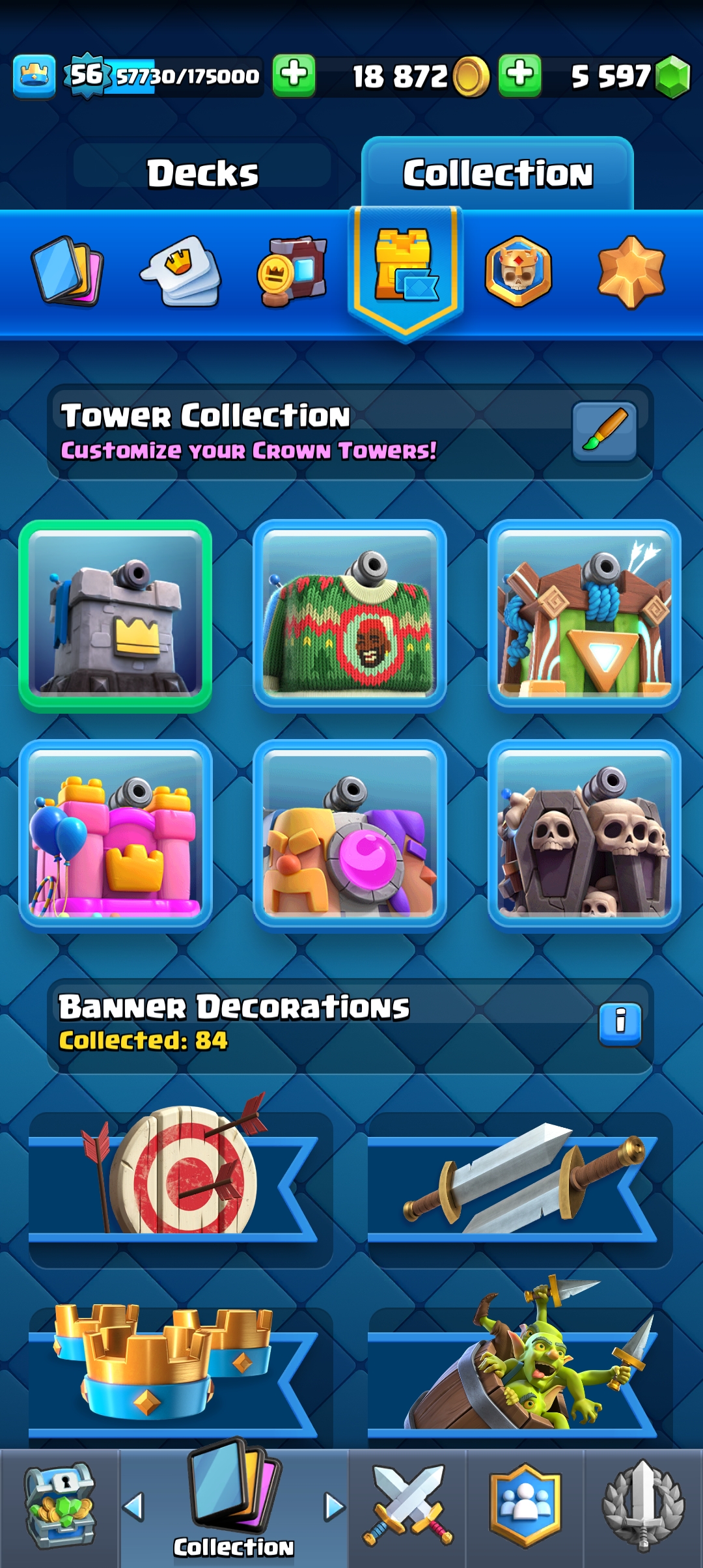Open the banners sub-tab with gold coin
Viewport: 703px width, 1568px height.
click(x=293, y=272)
